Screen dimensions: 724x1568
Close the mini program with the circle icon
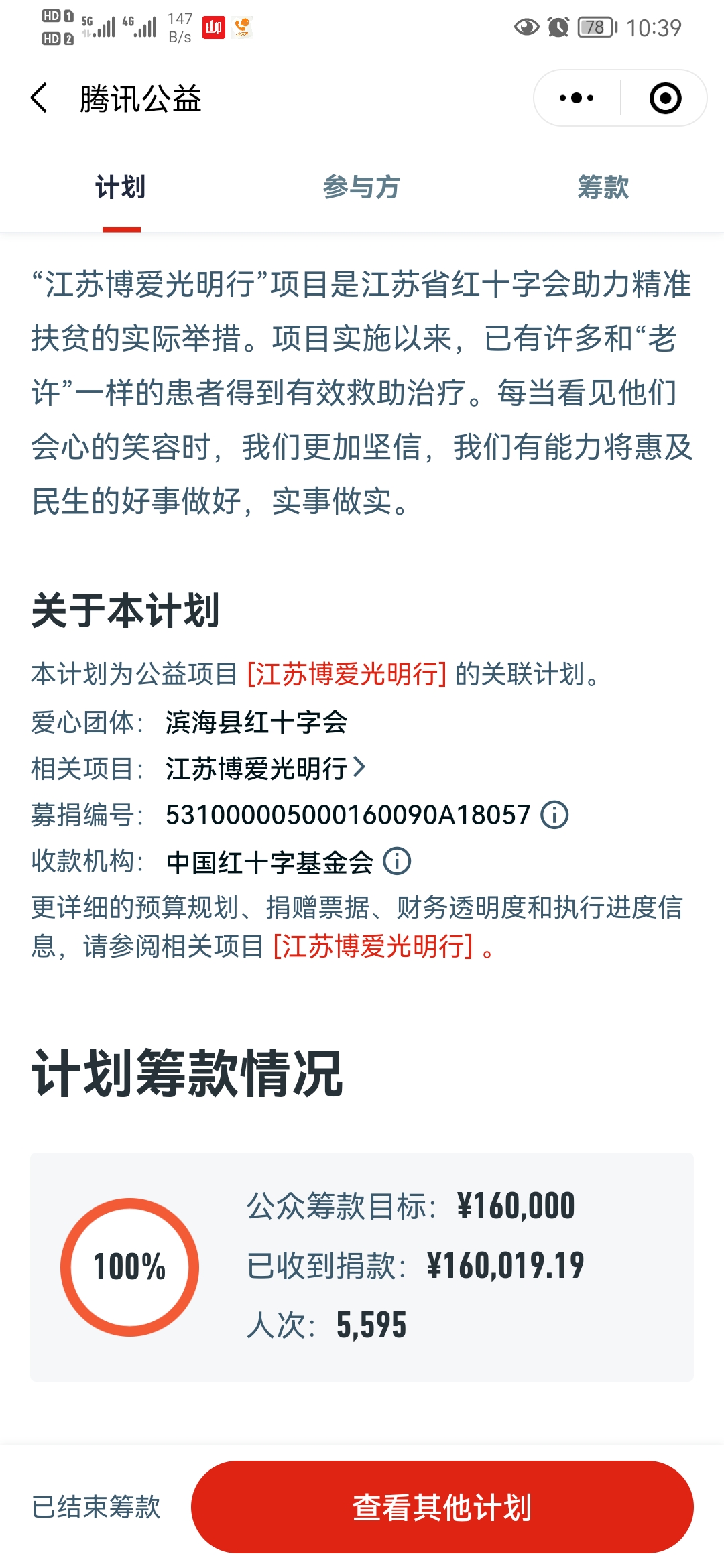pos(665,99)
